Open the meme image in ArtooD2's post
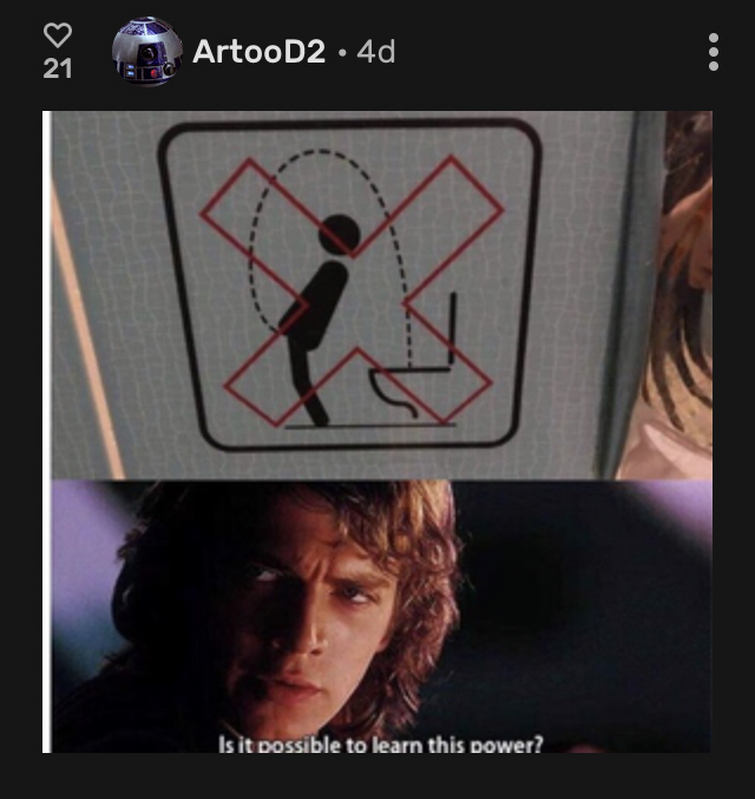The width and height of the screenshot is (755, 799). click(x=378, y=431)
